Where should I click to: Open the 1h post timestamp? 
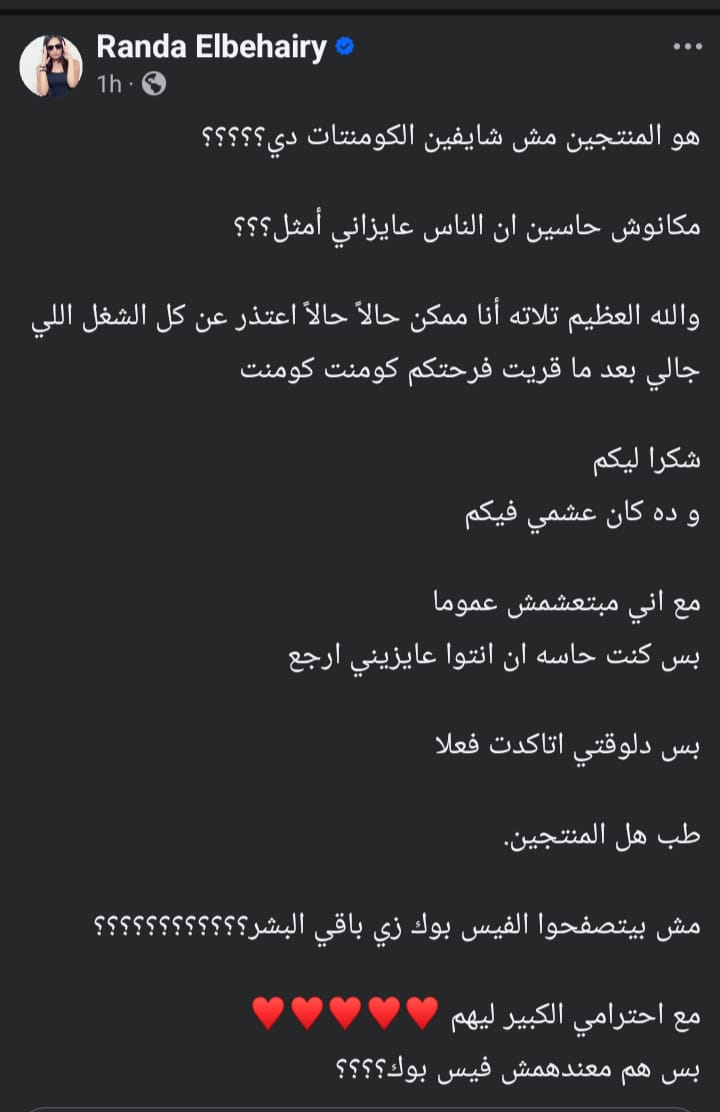pos(109,85)
